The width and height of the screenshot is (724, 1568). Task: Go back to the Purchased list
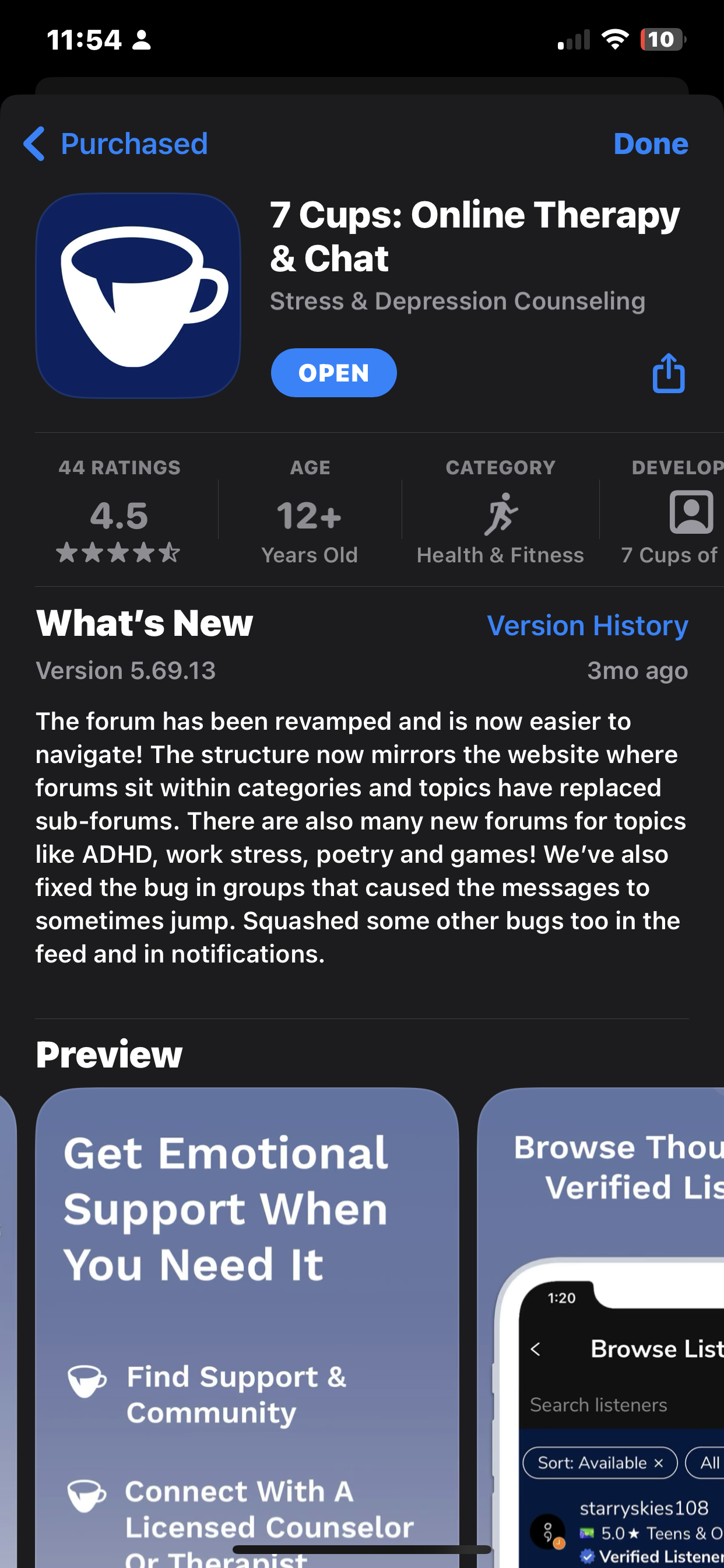click(x=115, y=143)
